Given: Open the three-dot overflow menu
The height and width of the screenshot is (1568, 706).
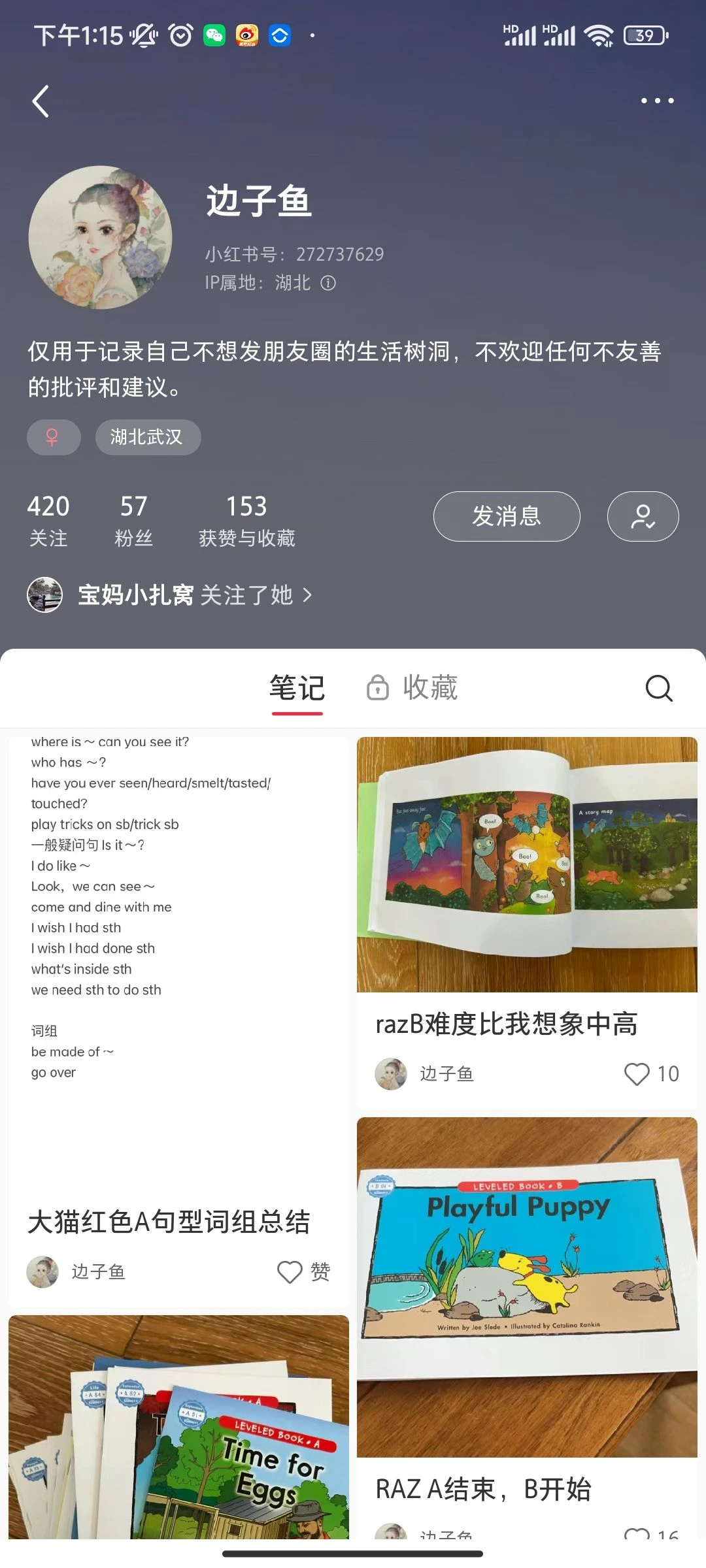Looking at the screenshot, I should 657,101.
